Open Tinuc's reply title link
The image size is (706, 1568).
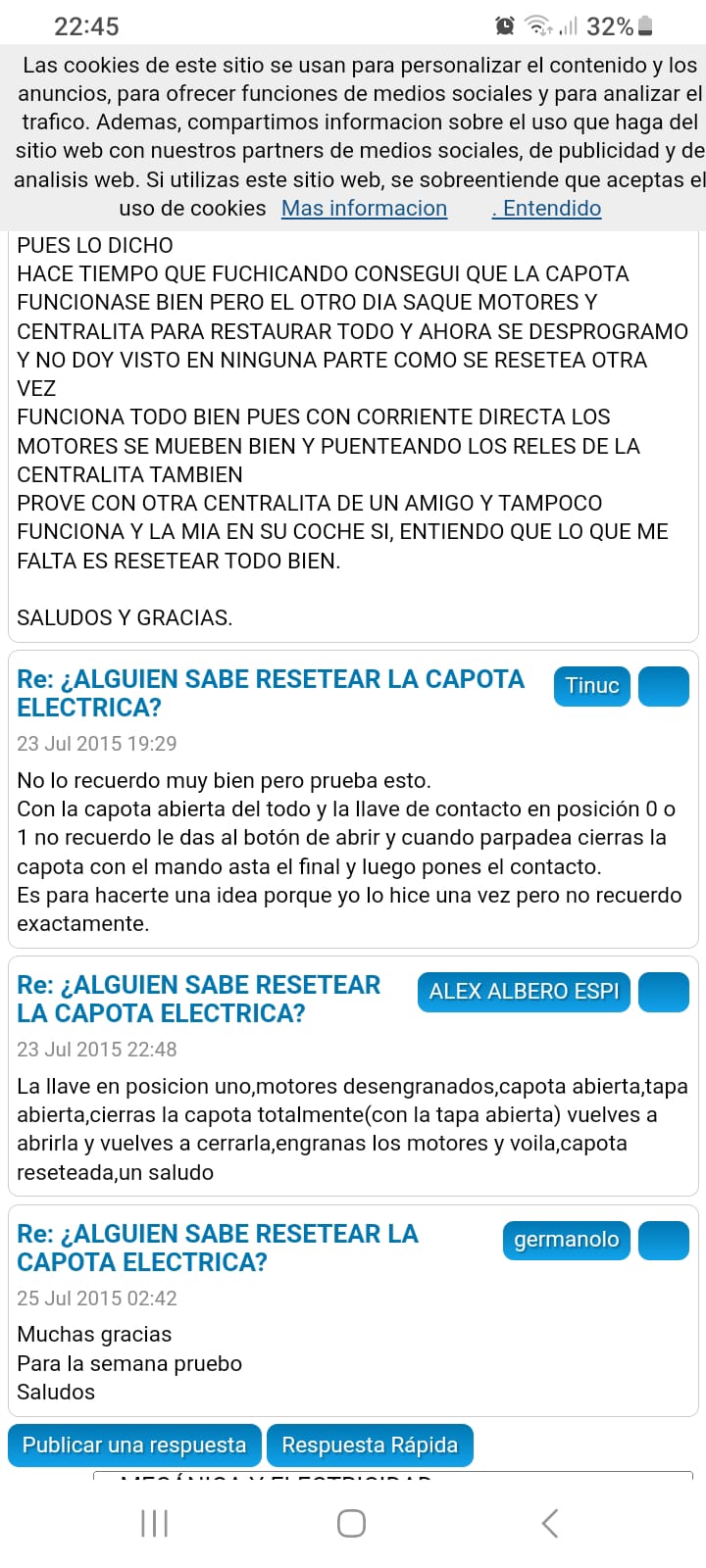(271, 693)
